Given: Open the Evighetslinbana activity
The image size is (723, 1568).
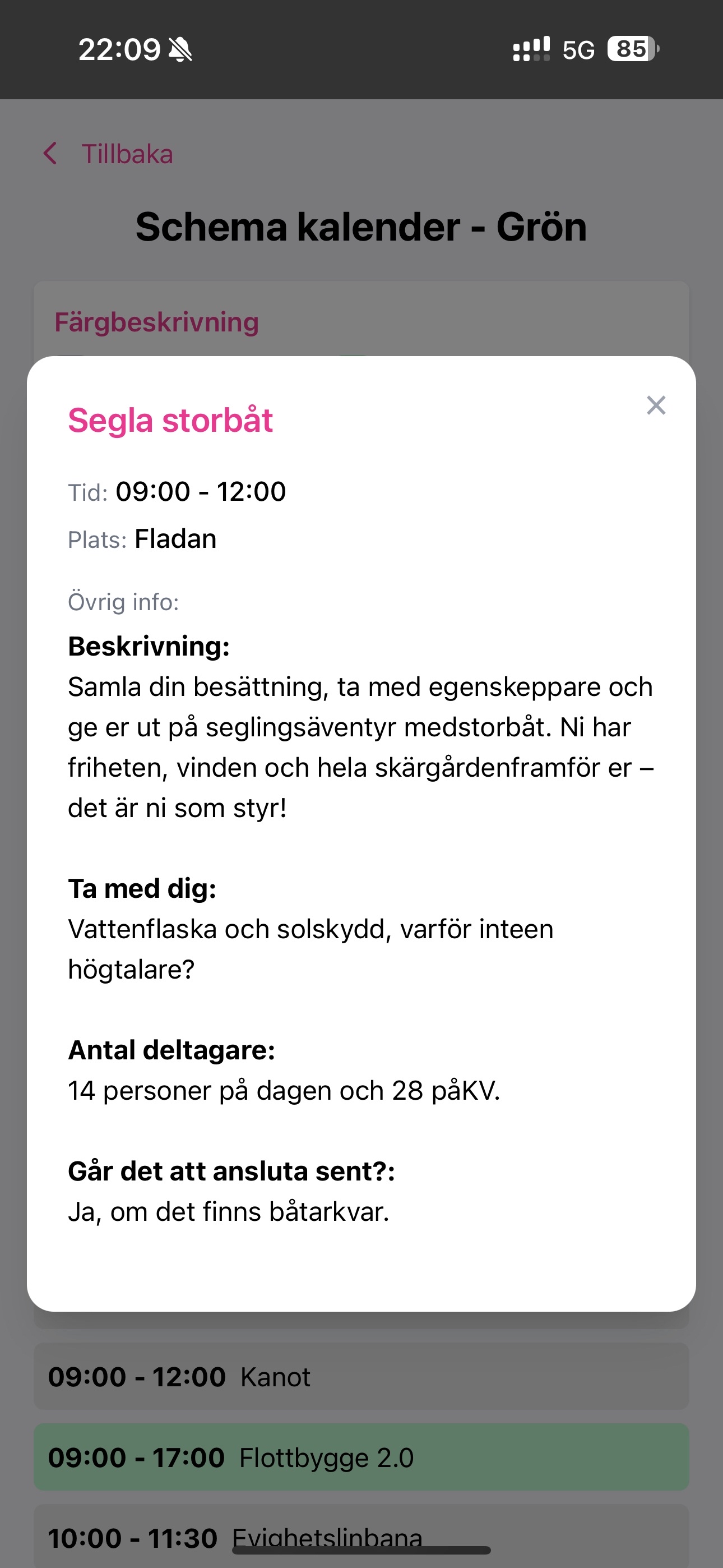Looking at the screenshot, I should 361,1533.
